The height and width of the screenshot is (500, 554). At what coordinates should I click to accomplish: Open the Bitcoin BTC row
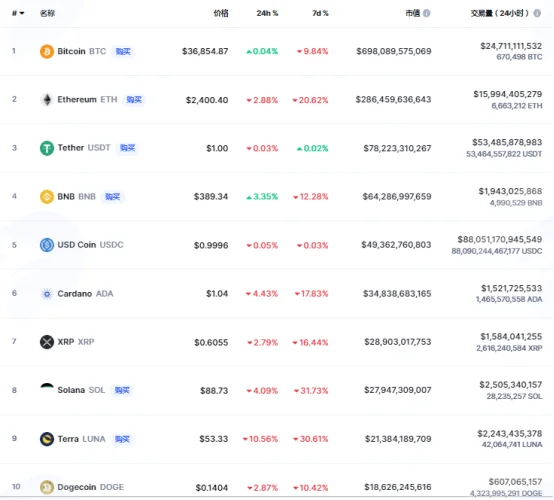[x=276, y=51]
